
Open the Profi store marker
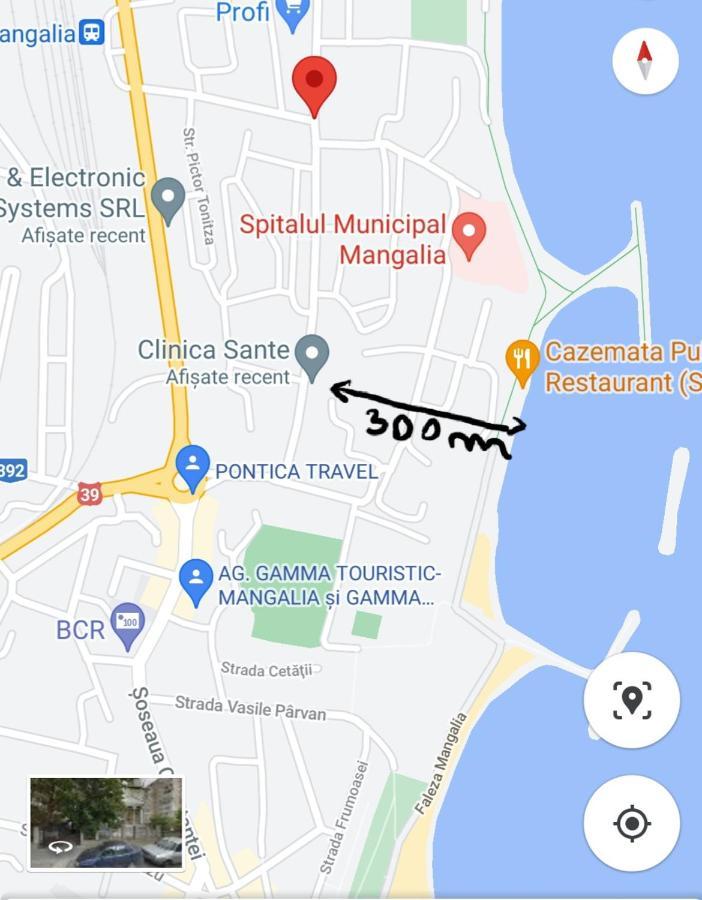coord(292,14)
